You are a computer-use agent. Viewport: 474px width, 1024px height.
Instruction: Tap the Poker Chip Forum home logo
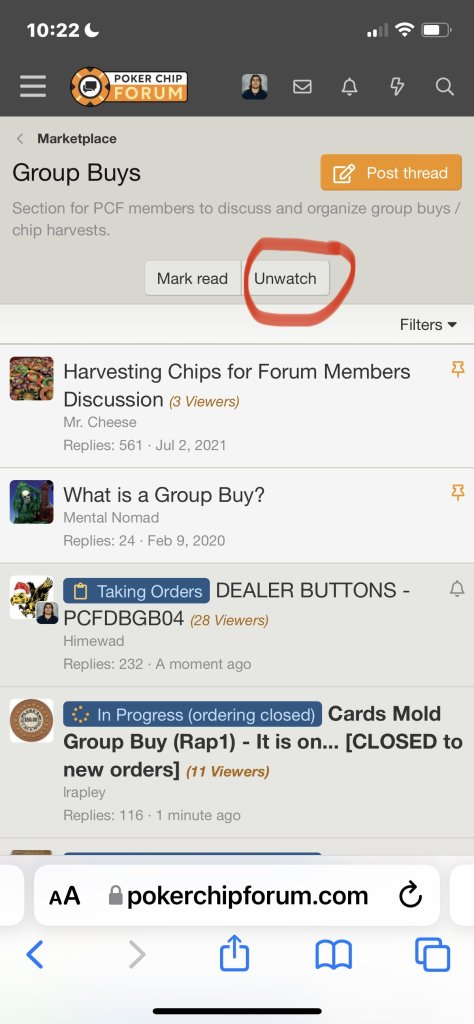coord(129,86)
